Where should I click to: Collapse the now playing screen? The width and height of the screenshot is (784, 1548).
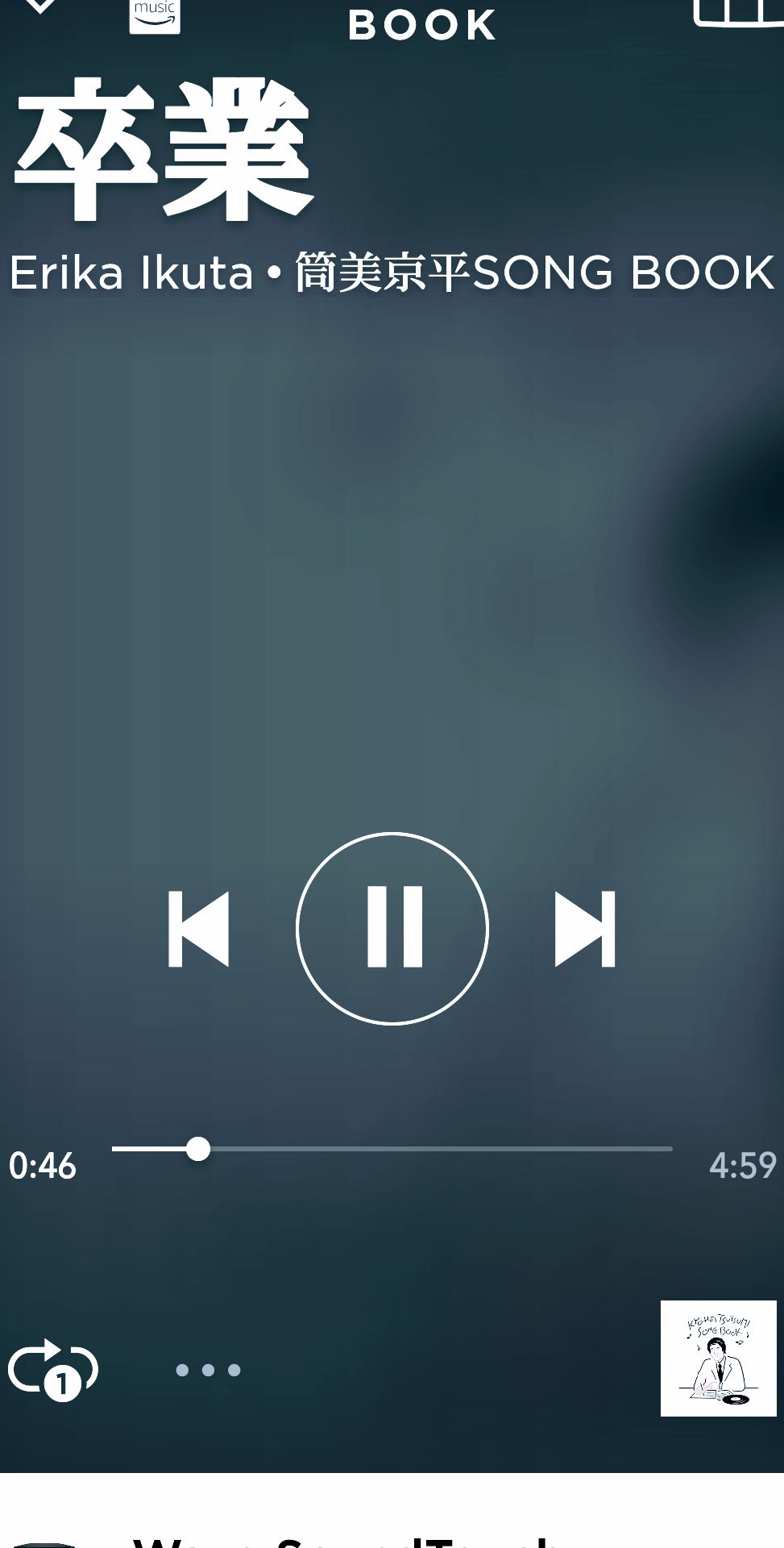(39, 6)
